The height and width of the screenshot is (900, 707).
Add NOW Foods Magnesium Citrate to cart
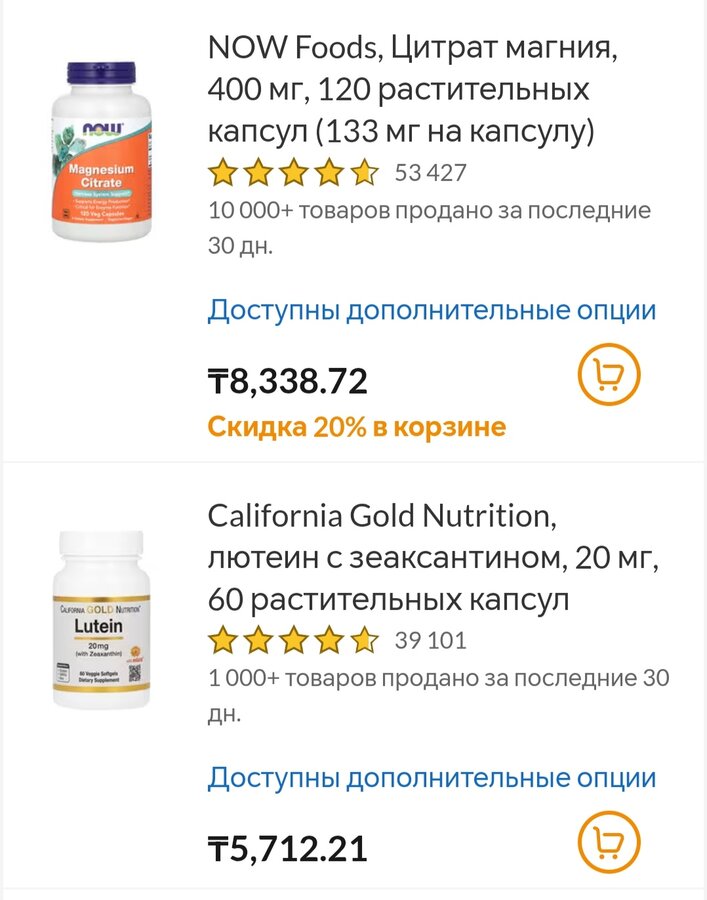click(x=609, y=374)
